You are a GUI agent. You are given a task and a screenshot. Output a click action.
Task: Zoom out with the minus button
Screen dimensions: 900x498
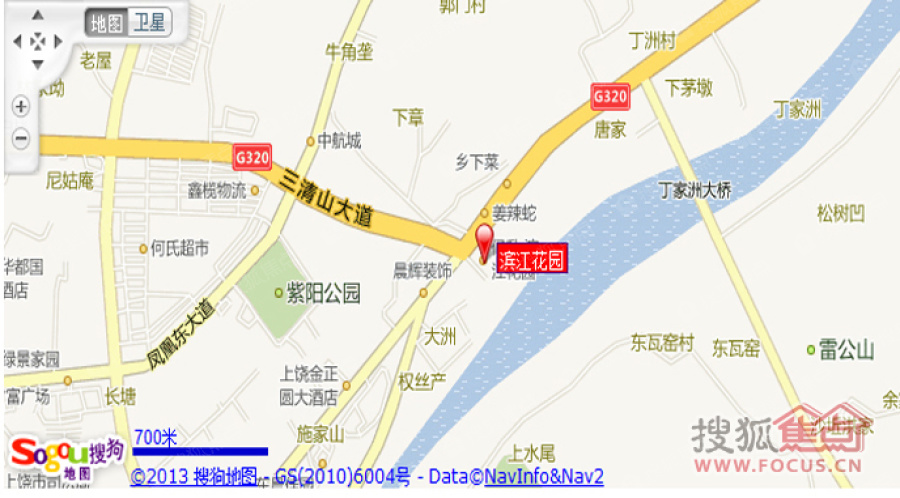tap(21, 138)
